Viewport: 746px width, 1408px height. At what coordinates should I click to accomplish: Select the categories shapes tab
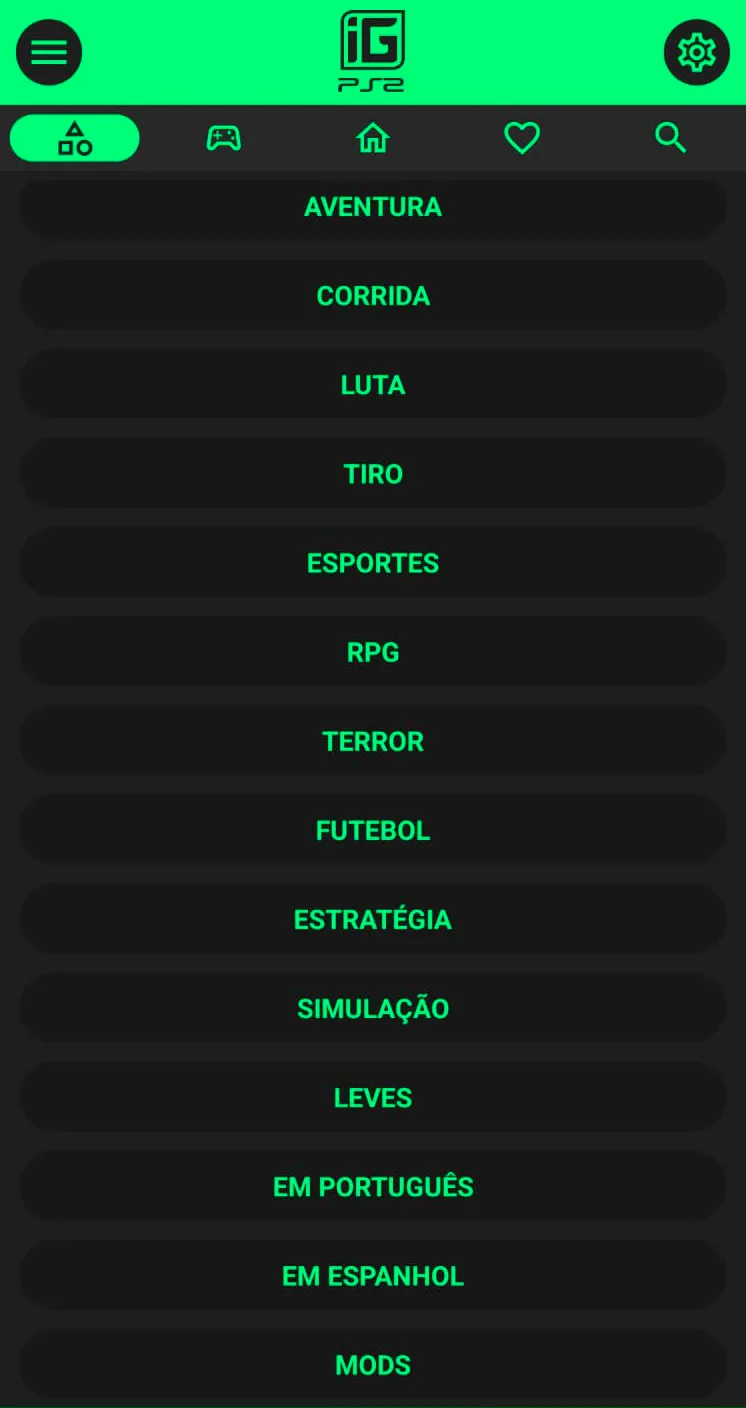(75, 138)
